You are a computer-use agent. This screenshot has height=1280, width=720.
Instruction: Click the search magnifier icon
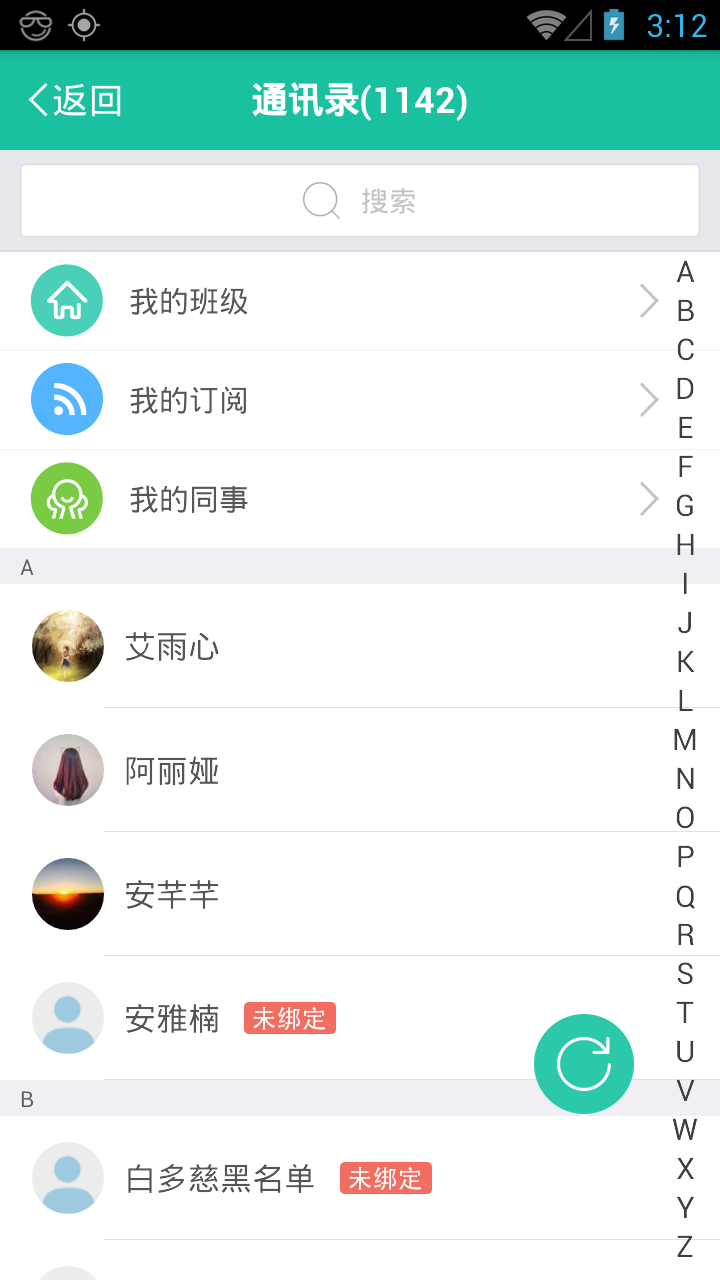pos(320,200)
